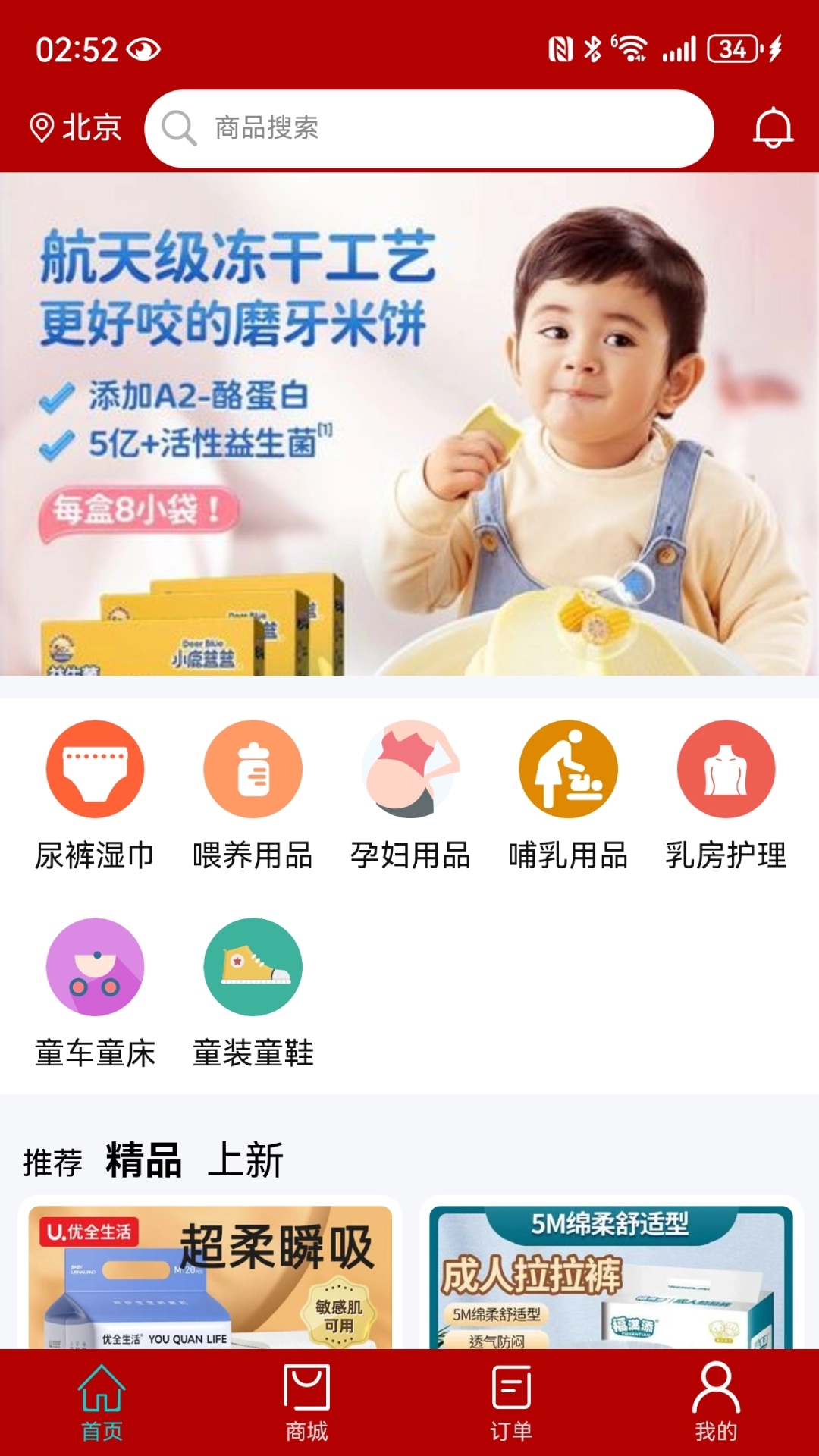Go to the 首页 tab
Viewport: 819px width, 1456px height.
(102, 1403)
